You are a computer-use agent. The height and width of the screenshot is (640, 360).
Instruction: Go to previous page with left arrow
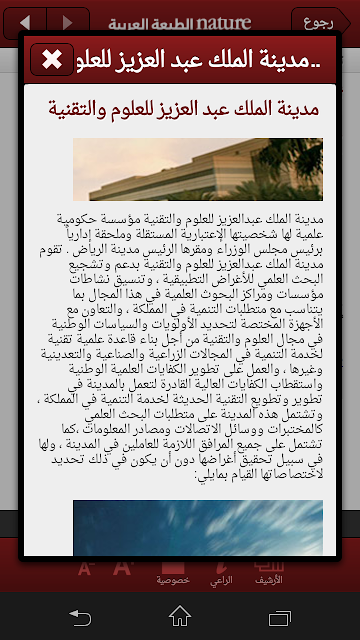coord(25,23)
